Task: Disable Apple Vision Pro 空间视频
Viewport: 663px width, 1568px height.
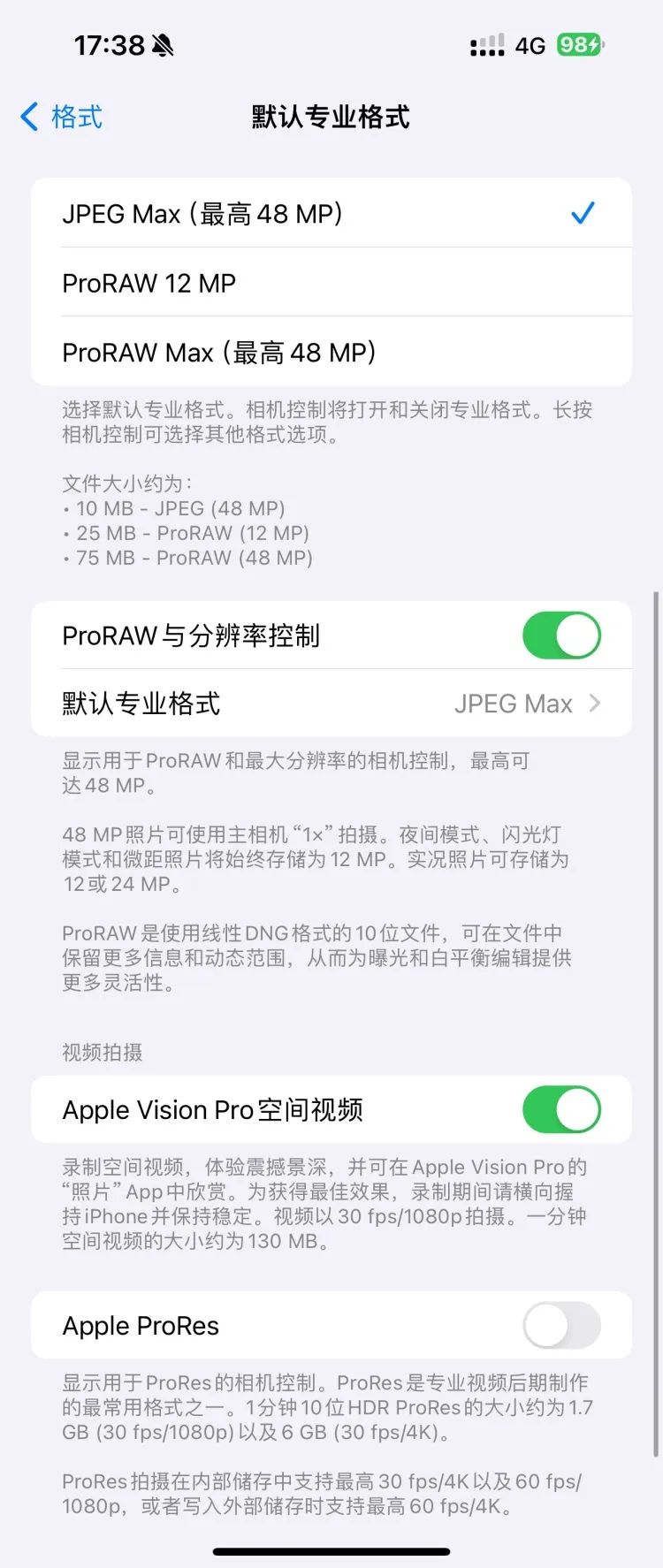Action: pos(561,1110)
